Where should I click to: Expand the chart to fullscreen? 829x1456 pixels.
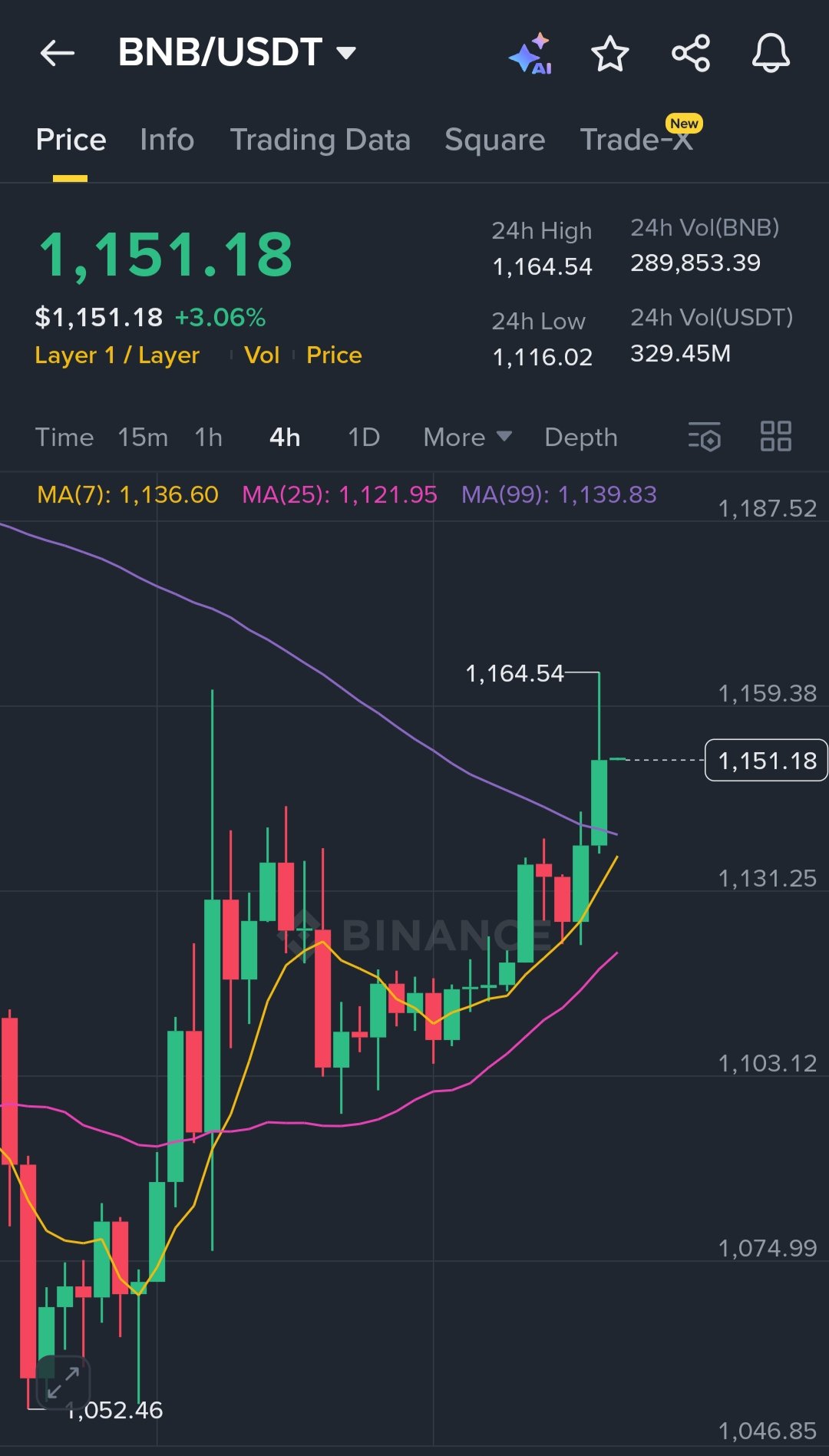(x=64, y=1383)
